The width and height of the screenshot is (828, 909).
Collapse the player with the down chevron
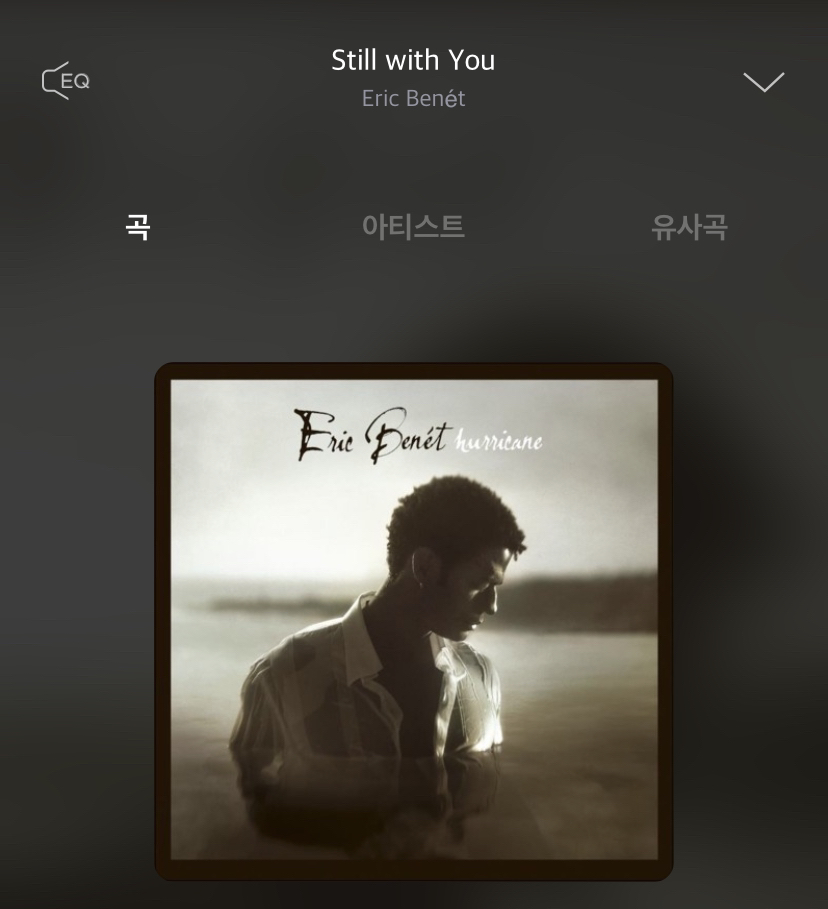coord(763,82)
